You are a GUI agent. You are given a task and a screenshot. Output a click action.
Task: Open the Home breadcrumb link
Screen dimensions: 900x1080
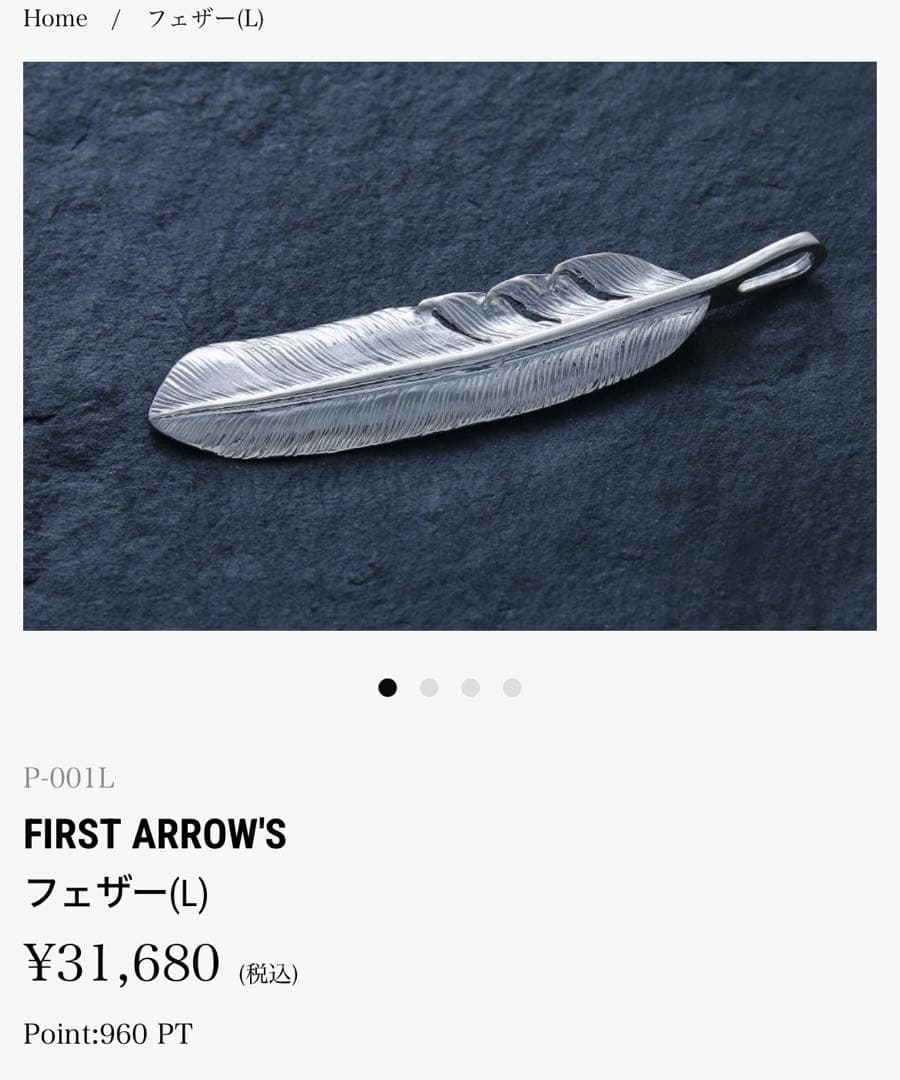click(x=57, y=18)
